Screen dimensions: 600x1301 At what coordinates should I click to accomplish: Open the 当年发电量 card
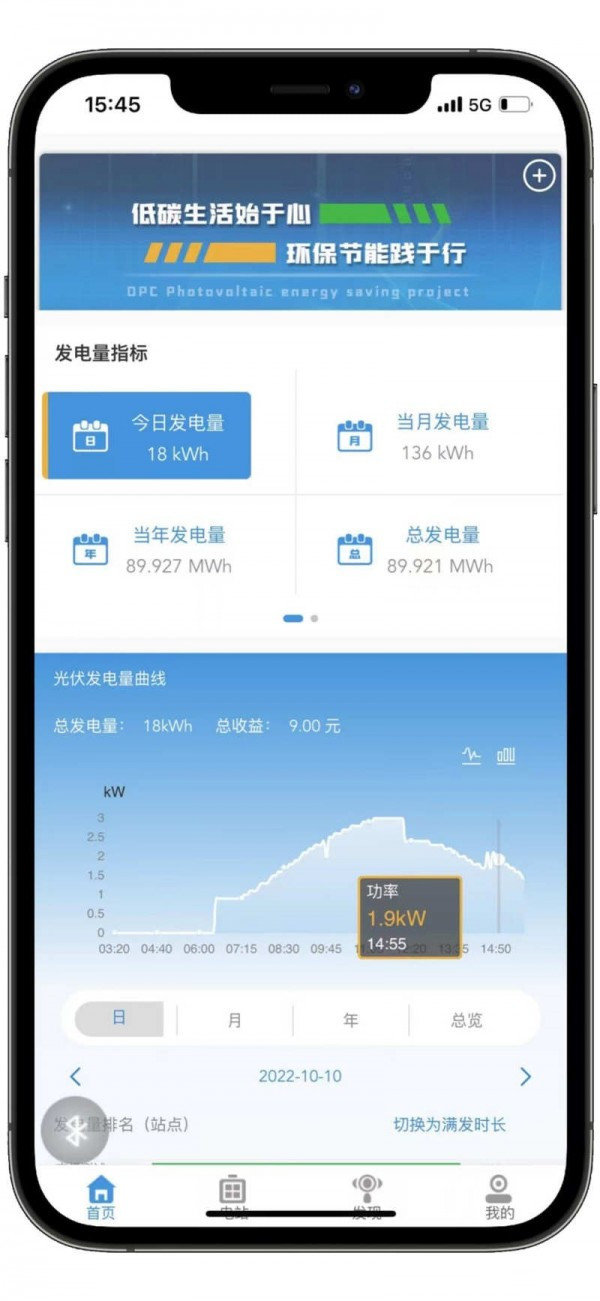tap(165, 550)
